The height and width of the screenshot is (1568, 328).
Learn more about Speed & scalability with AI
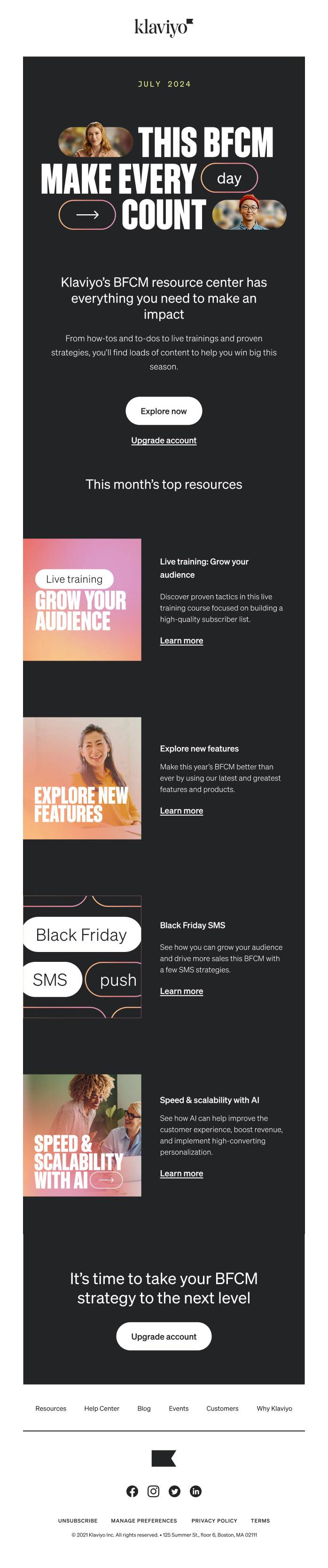pyautogui.click(x=181, y=1173)
